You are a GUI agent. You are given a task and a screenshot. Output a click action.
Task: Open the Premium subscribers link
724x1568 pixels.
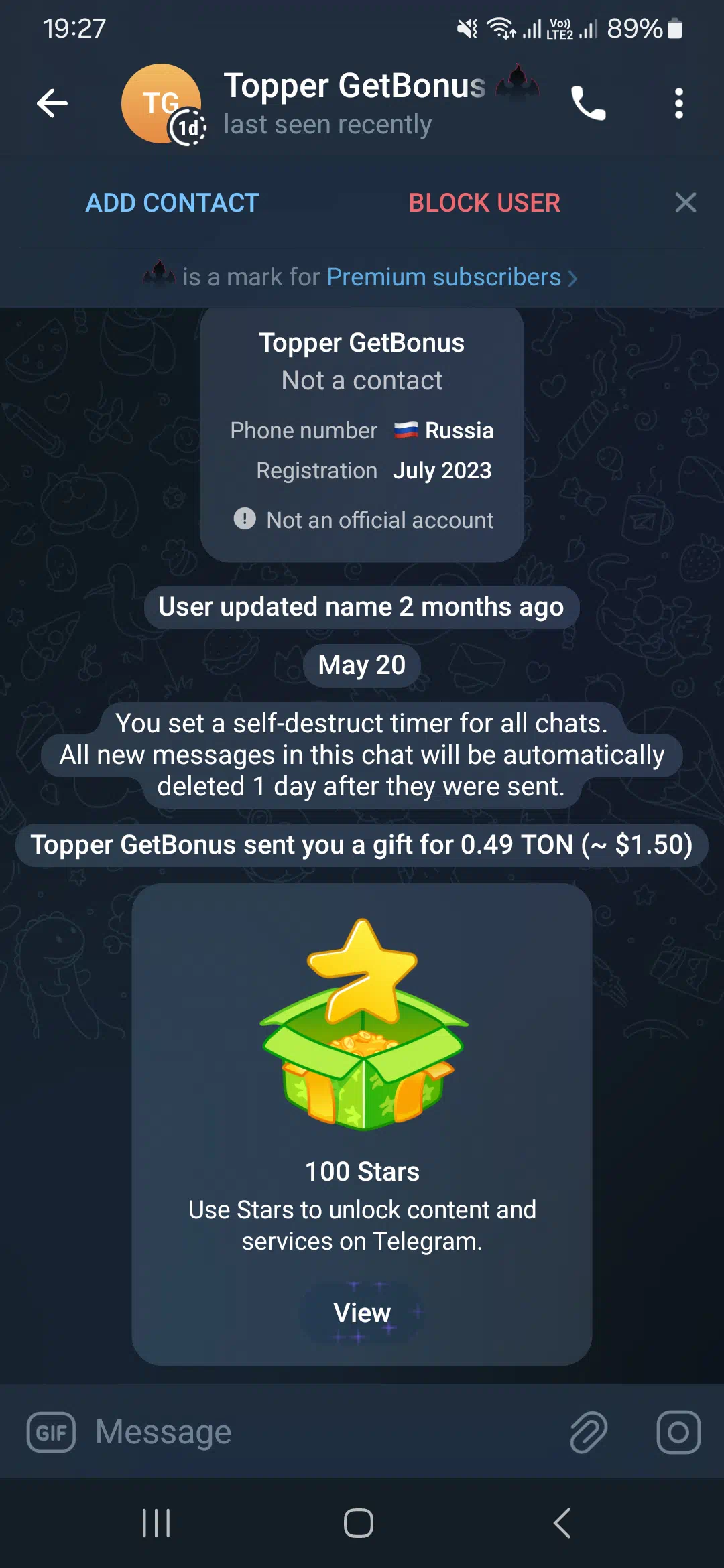(x=444, y=277)
